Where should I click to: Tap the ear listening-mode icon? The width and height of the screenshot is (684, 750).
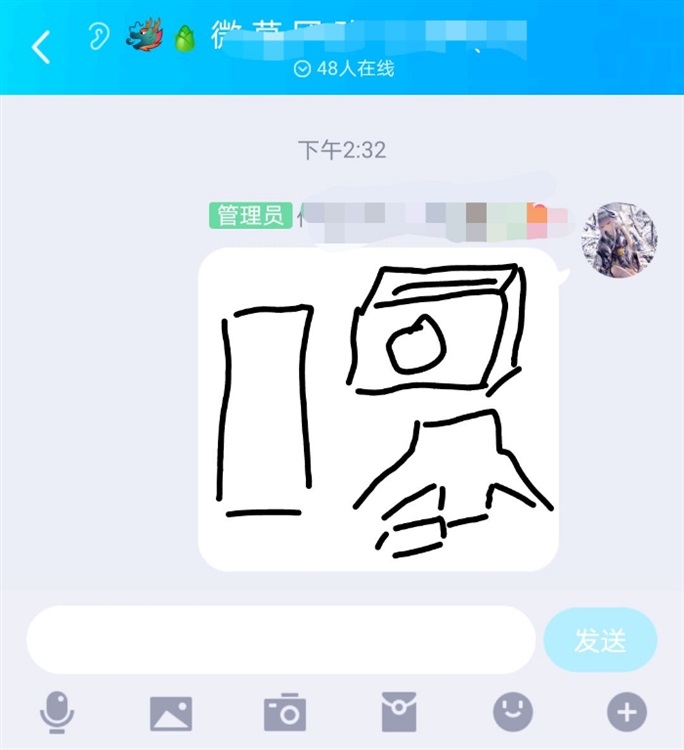coord(97,39)
